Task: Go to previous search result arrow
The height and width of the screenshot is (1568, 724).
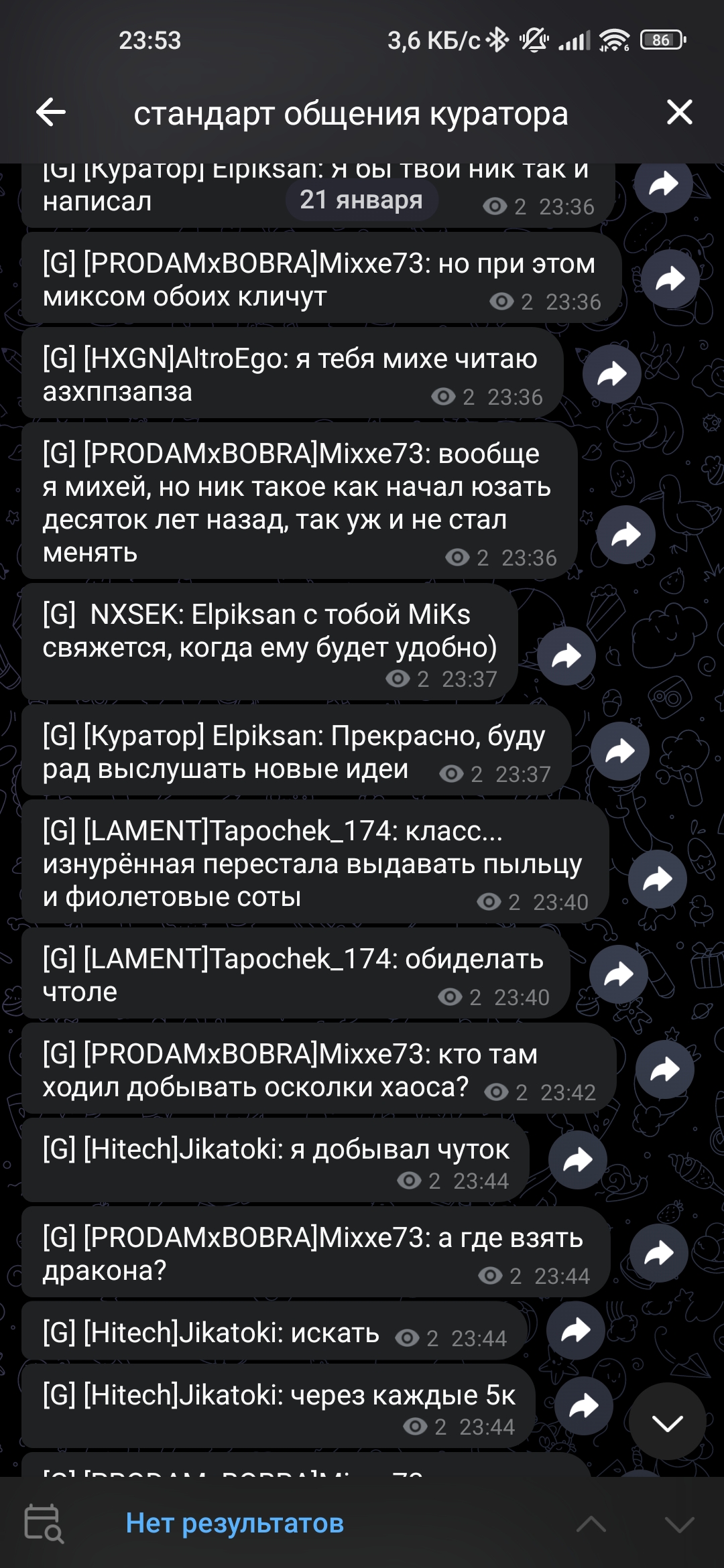Action: (x=591, y=1524)
